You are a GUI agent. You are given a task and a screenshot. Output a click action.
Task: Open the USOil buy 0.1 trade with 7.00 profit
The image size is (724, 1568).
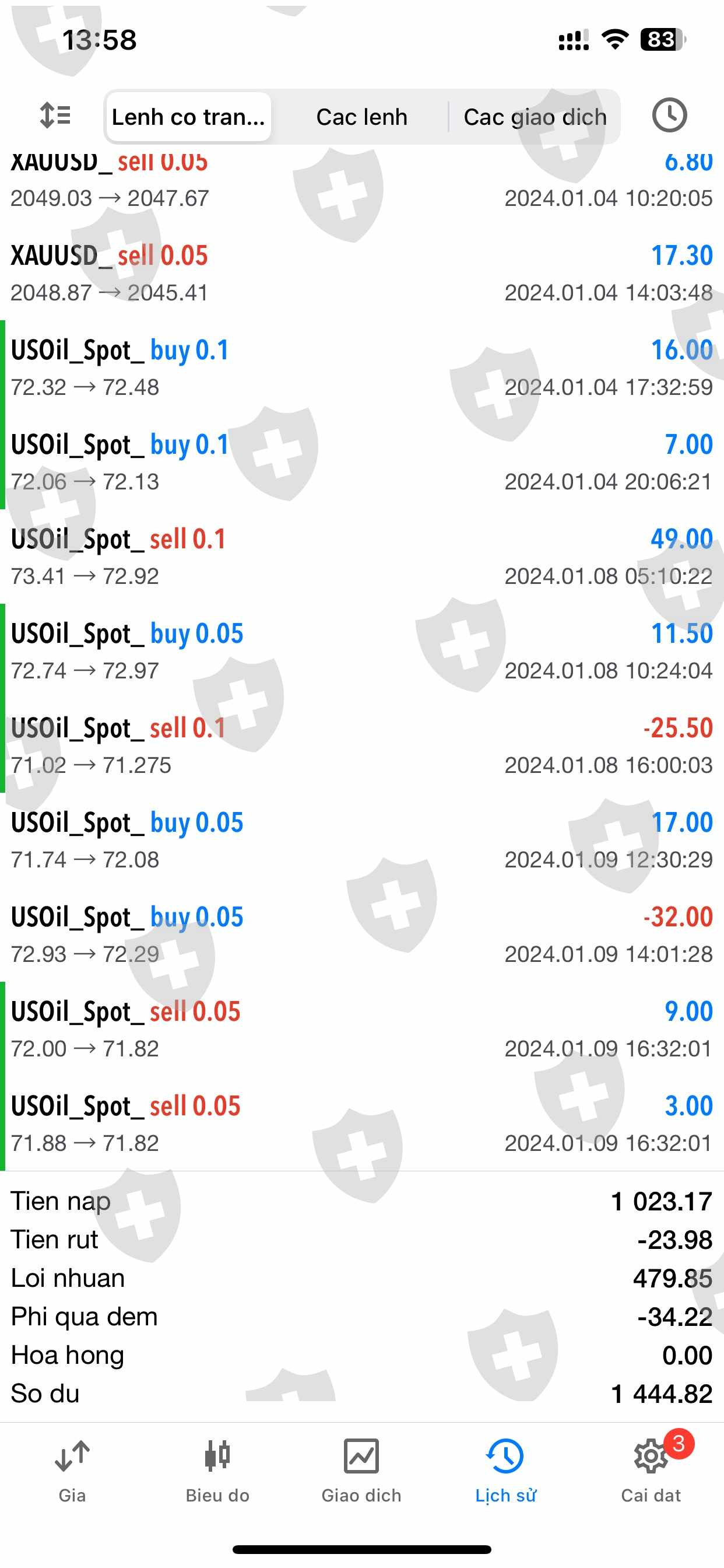click(361, 462)
